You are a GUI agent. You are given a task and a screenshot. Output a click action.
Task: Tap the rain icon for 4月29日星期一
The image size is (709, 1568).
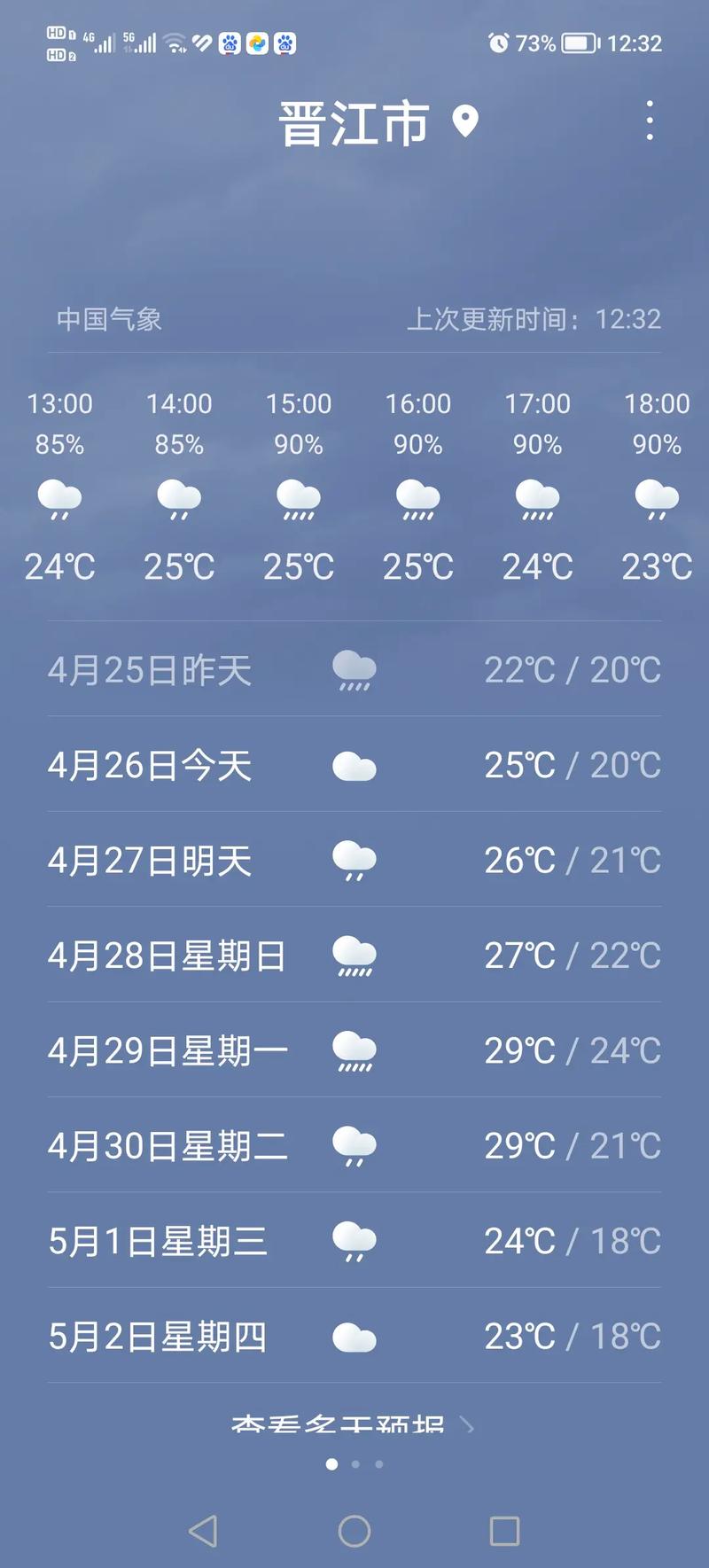pos(354,1050)
